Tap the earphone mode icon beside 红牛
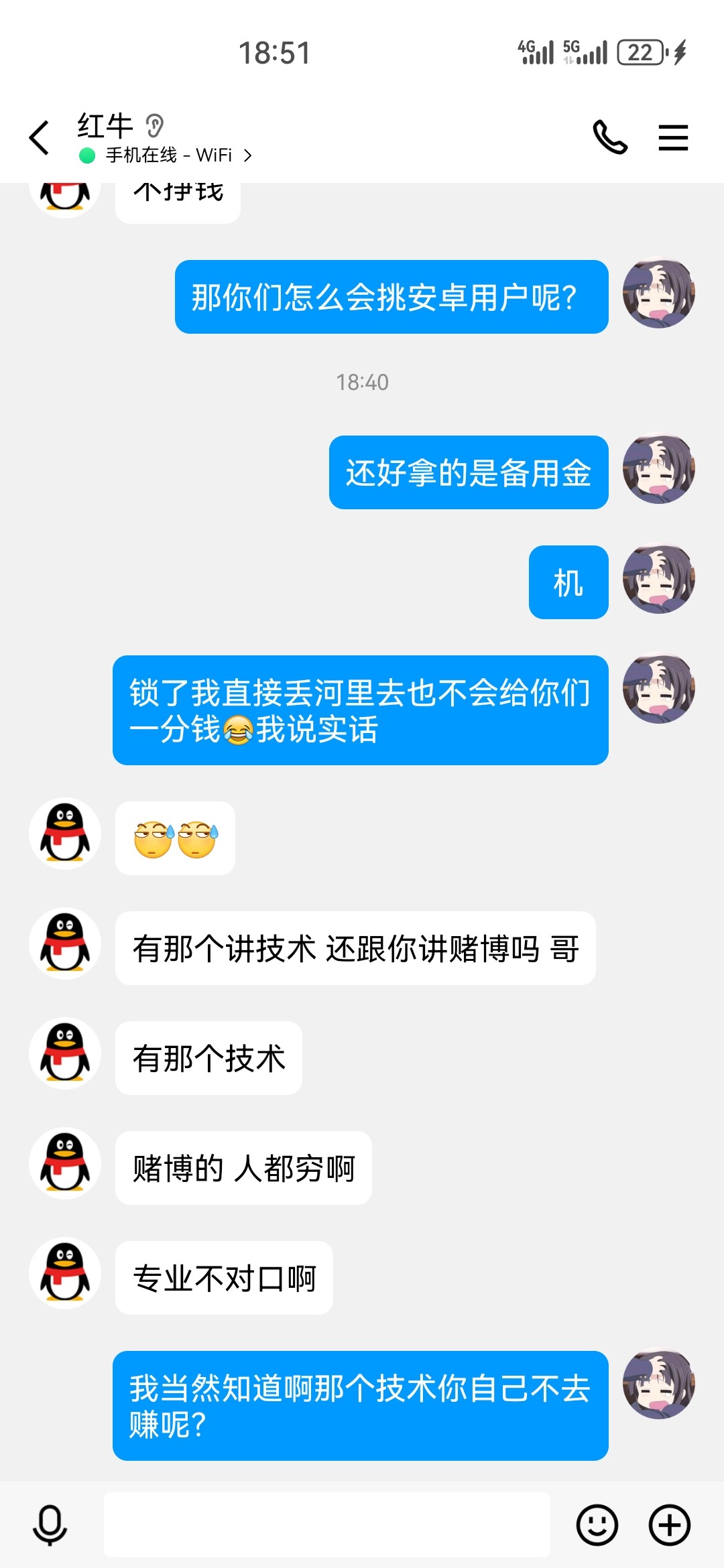724x1568 pixels. pos(154,124)
